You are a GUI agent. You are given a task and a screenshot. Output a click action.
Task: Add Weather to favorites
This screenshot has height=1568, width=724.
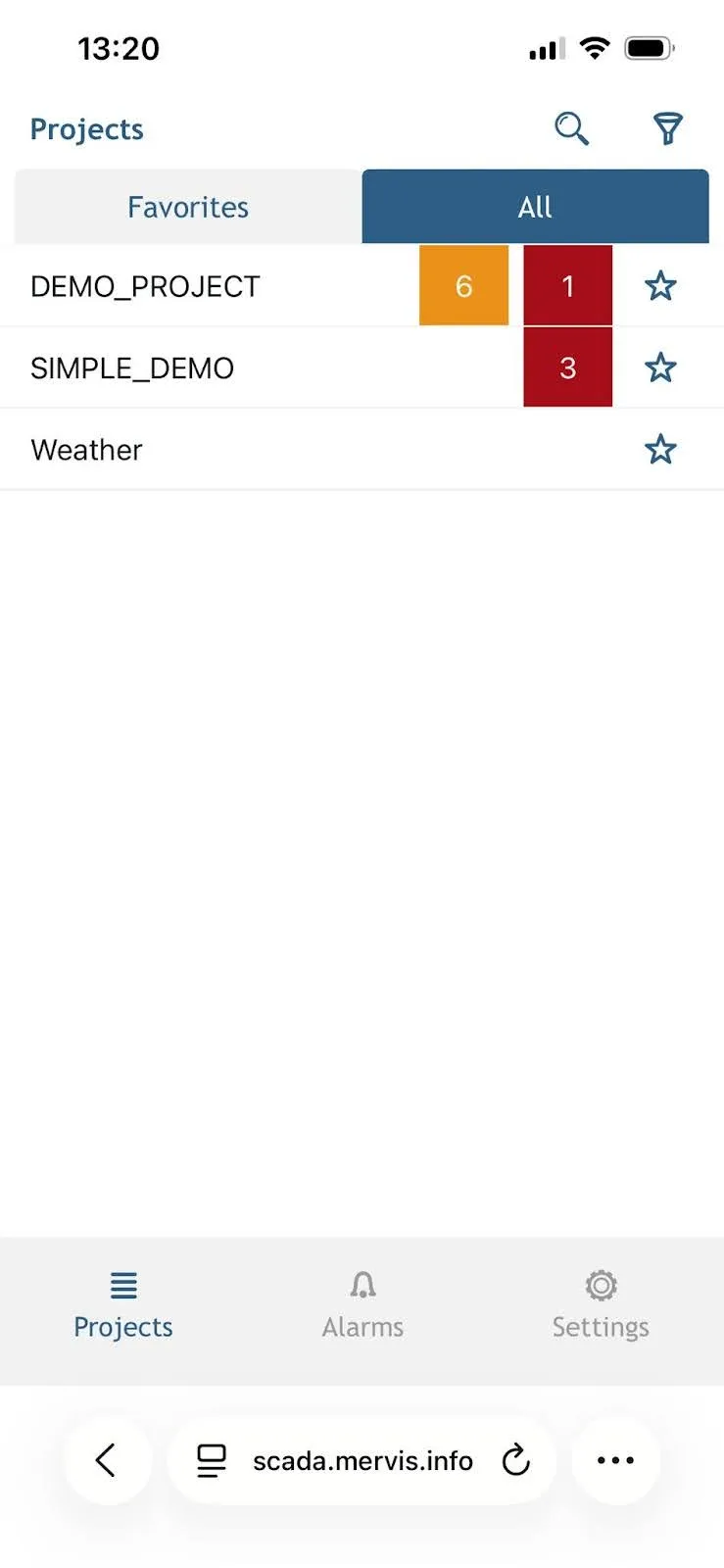660,449
